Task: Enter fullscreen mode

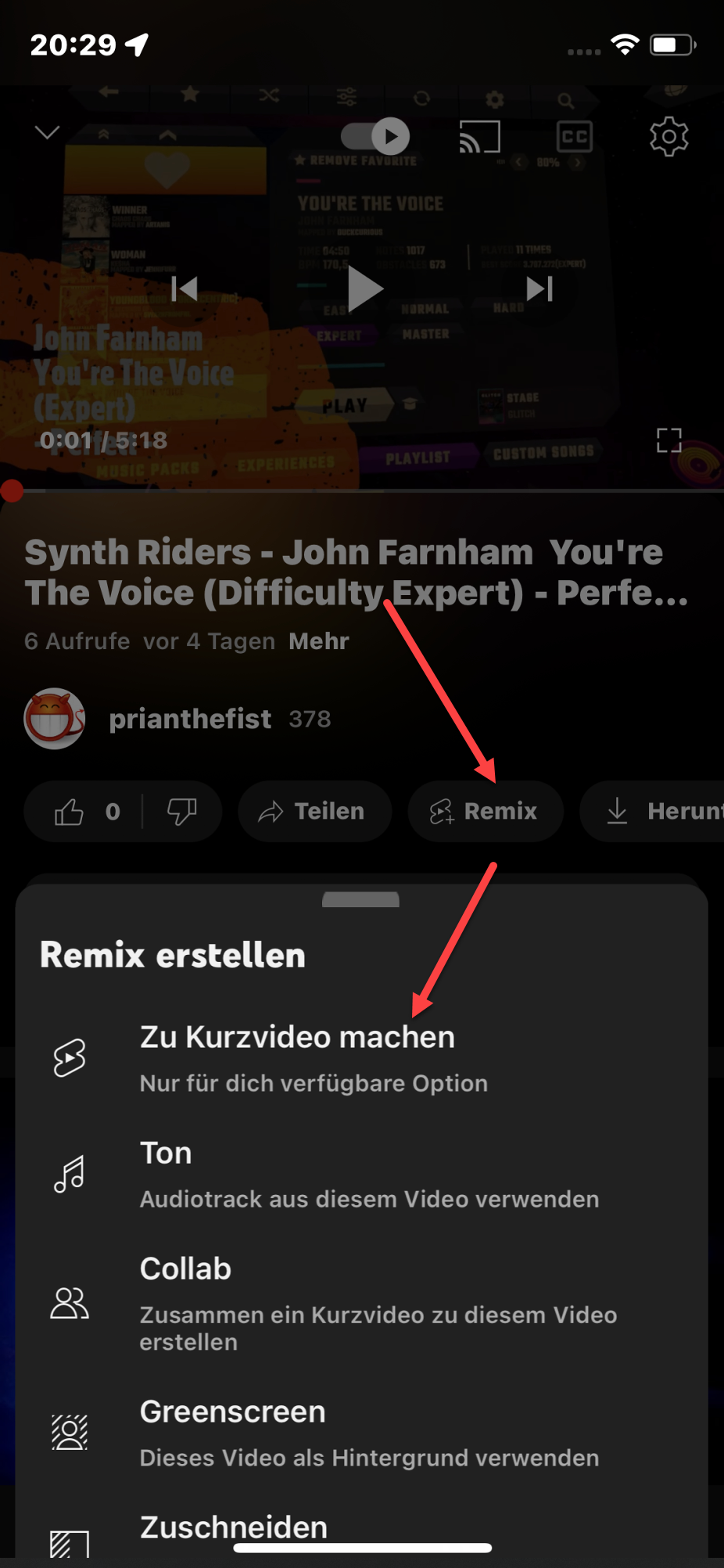Action: coord(668,440)
